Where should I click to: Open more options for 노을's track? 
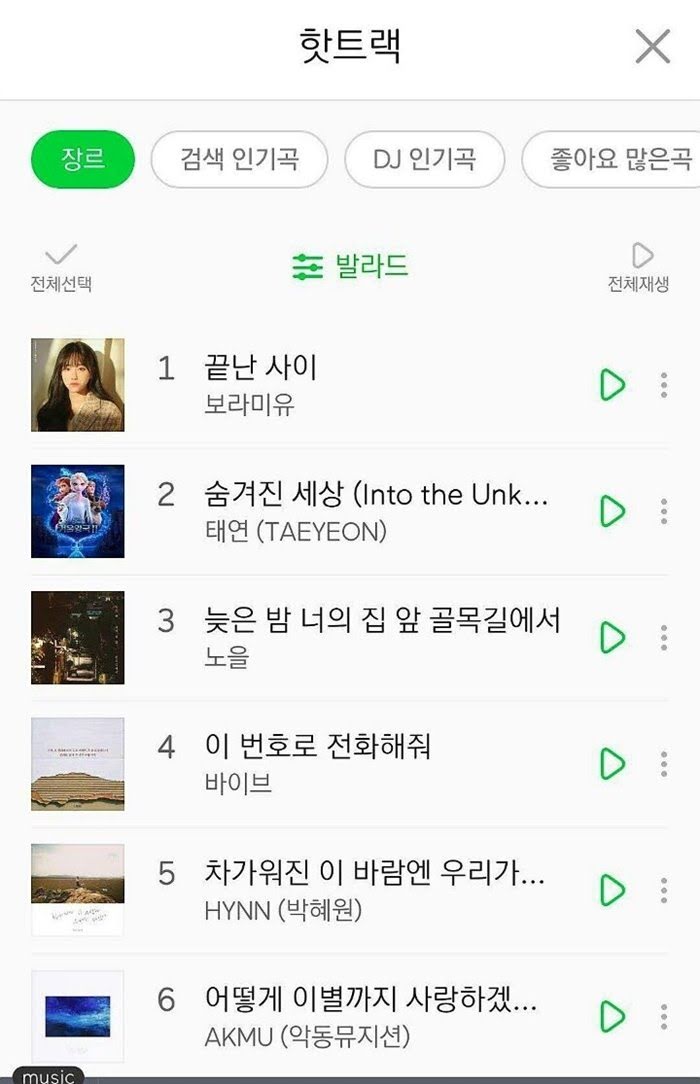click(664, 637)
